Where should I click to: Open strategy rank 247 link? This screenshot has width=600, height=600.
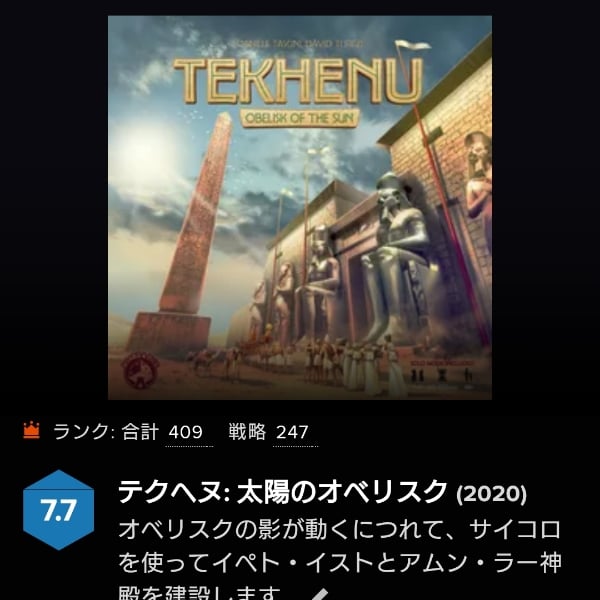(292, 432)
